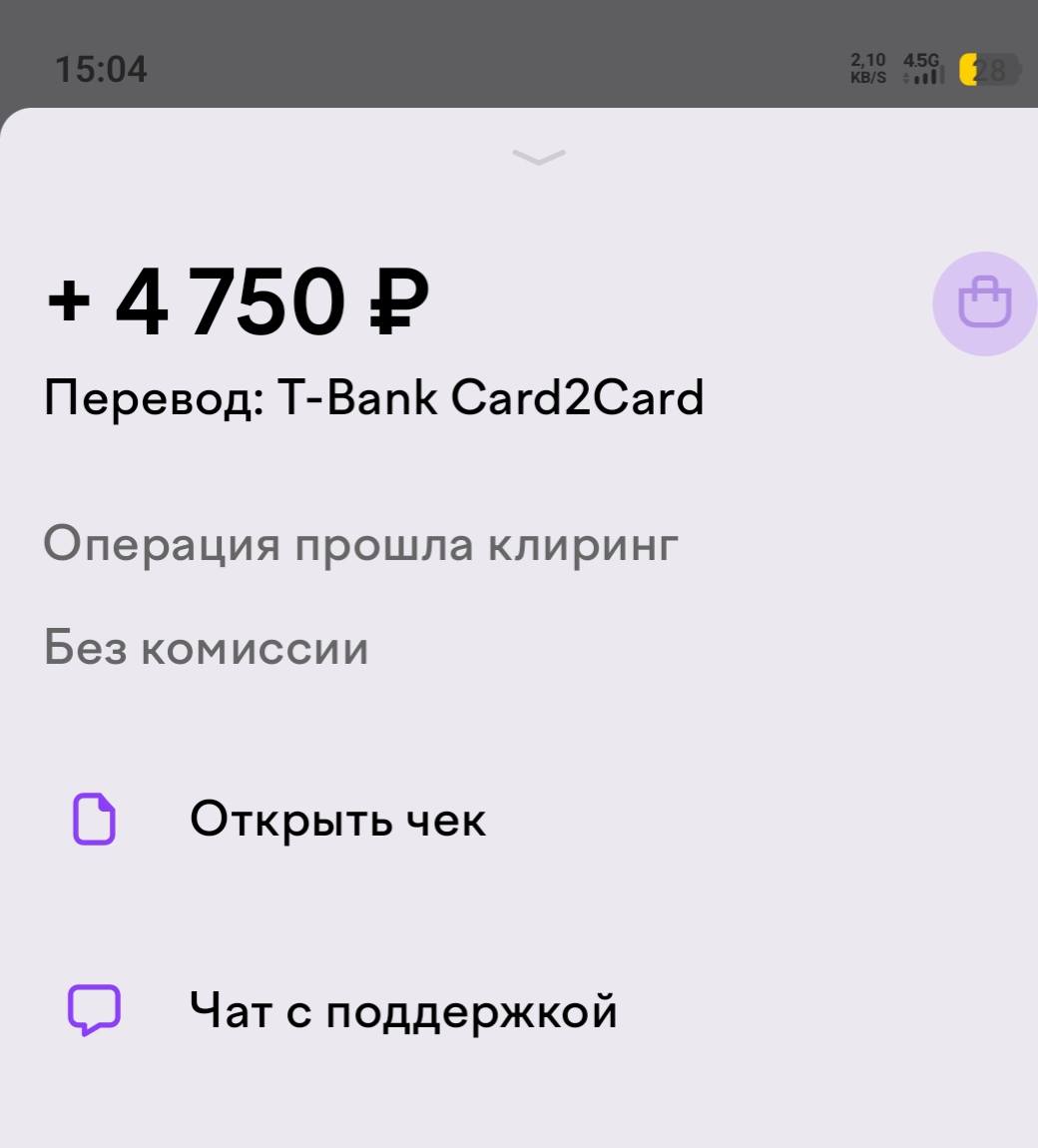Collapse the transaction sheet with the chevron
1038x1148 pixels.
[x=537, y=157]
